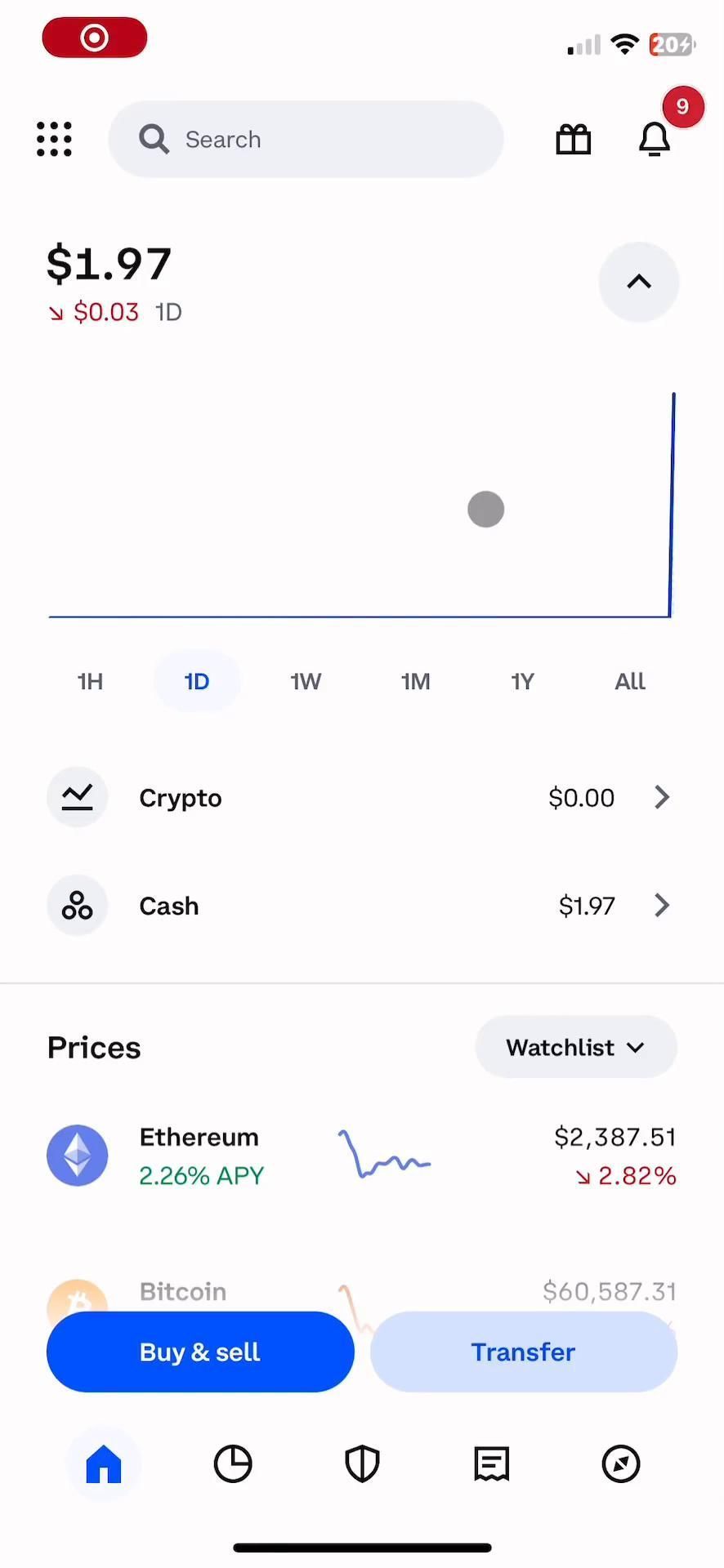Screen dimensions: 724x1568
Task: Switch to the explore compass tab
Action: point(621,1463)
